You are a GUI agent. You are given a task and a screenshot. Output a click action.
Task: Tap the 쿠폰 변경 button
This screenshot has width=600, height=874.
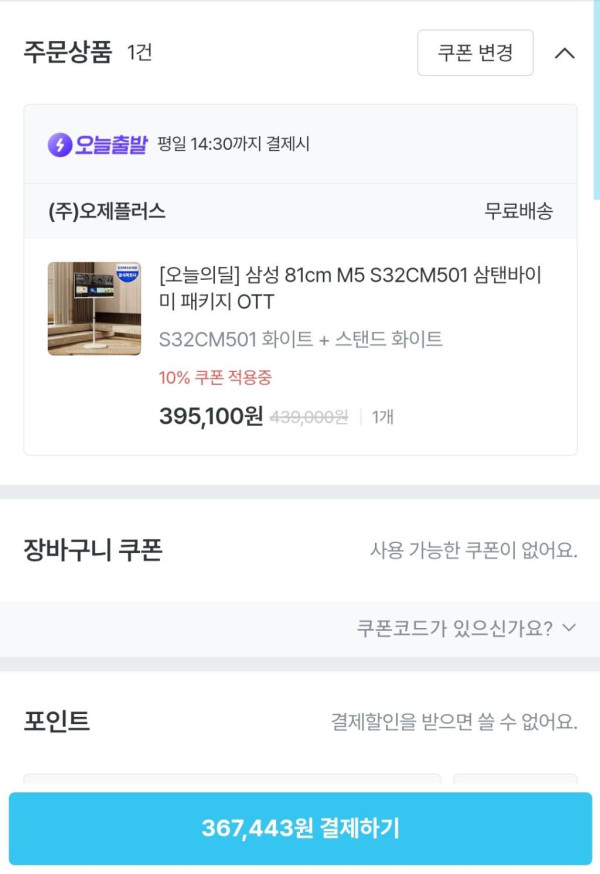pyautogui.click(x=475, y=53)
